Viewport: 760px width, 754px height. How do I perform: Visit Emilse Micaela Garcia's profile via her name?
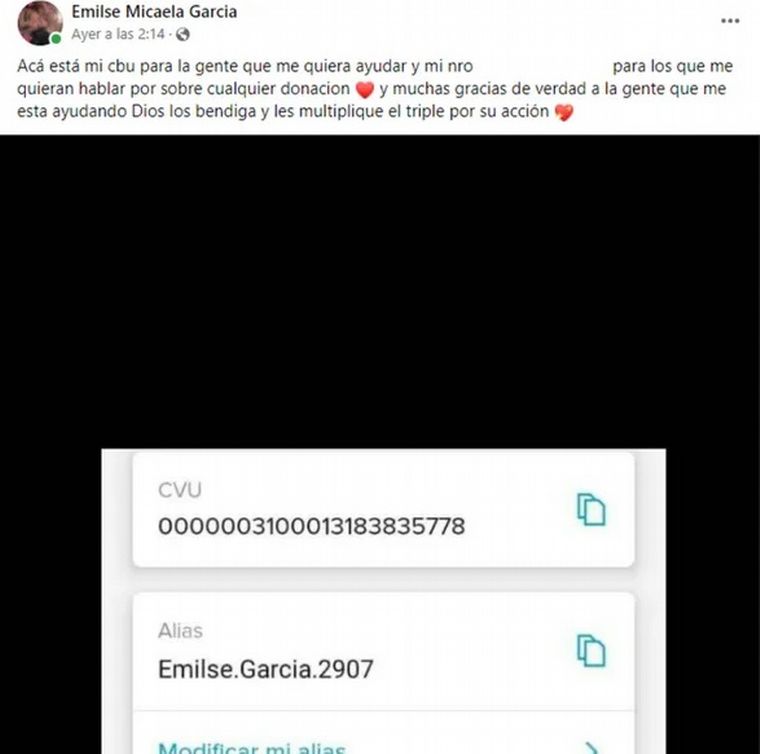pyautogui.click(x=154, y=13)
